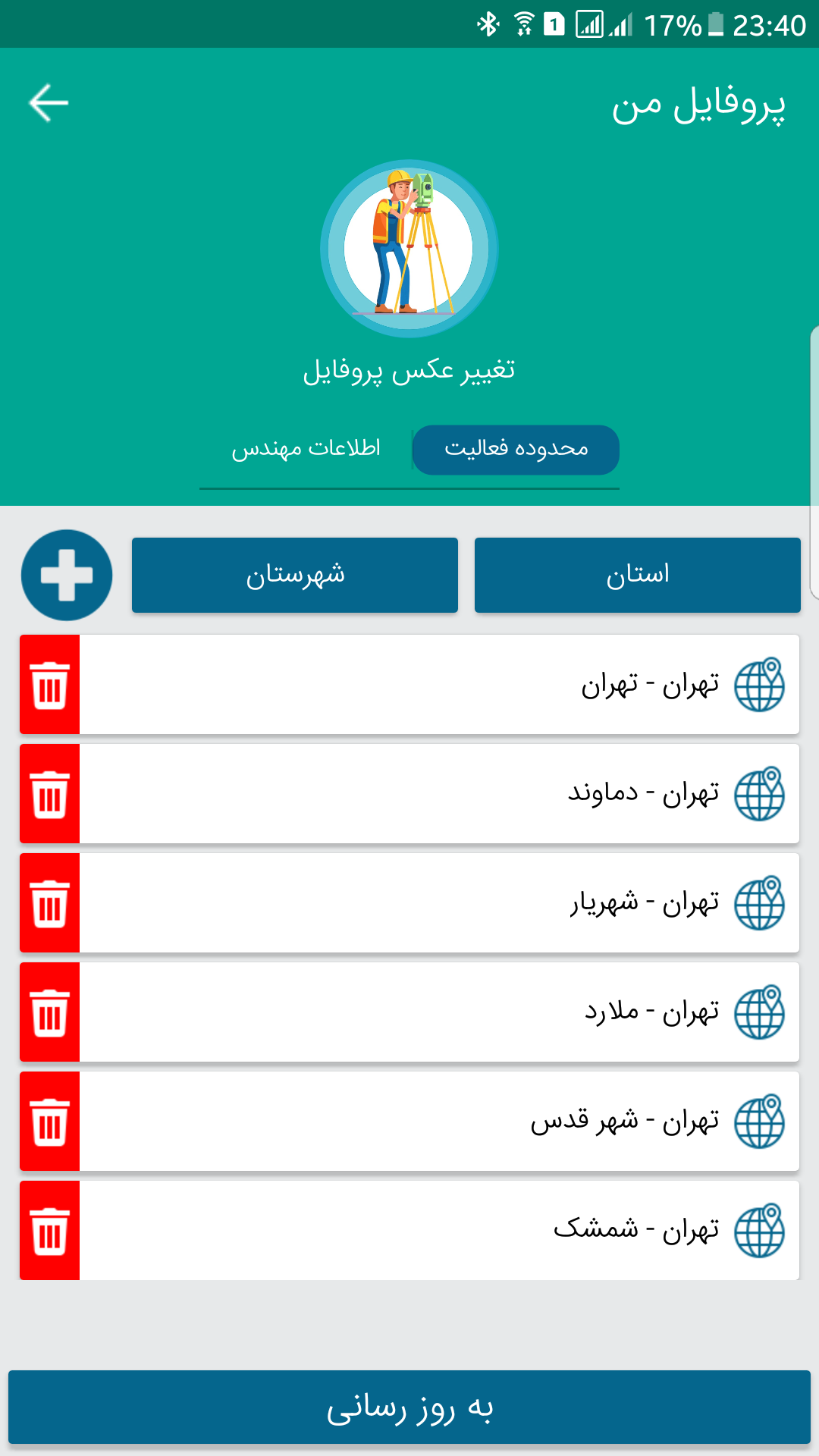Tap the back arrow to leave profile
819x1456 pixels.
tap(47, 102)
